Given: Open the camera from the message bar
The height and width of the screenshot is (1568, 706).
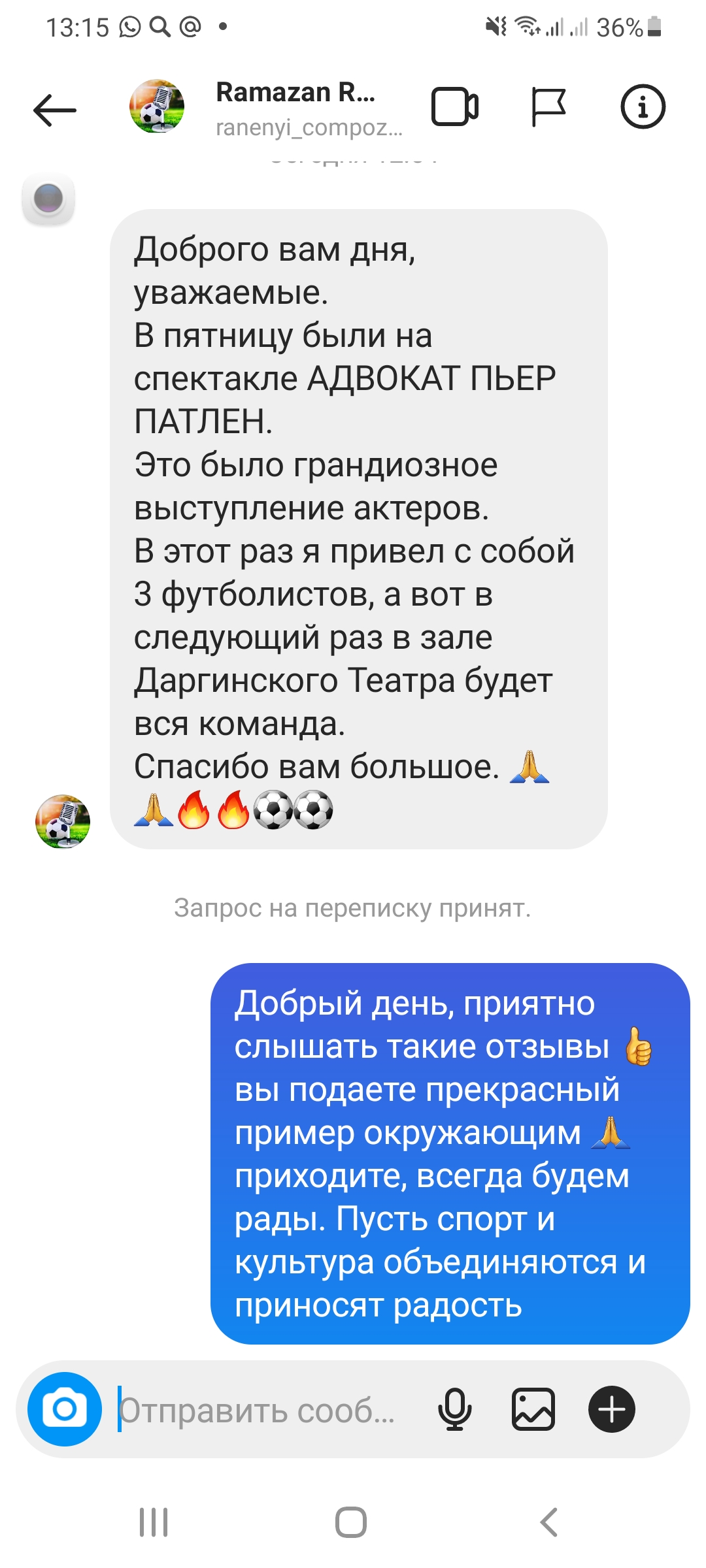Looking at the screenshot, I should coord(65,1409).
